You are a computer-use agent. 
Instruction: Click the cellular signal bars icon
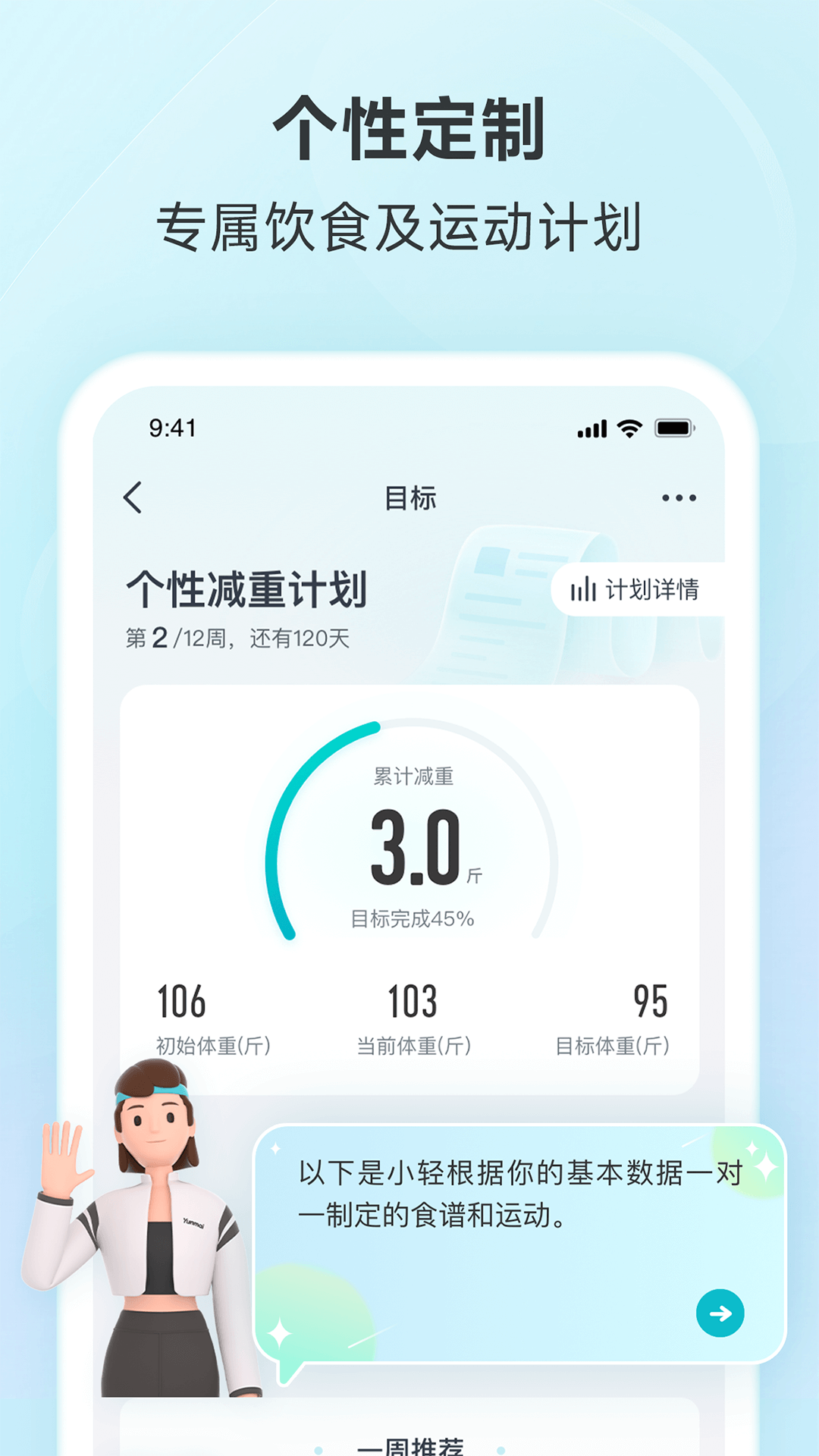tap(592, 429)
